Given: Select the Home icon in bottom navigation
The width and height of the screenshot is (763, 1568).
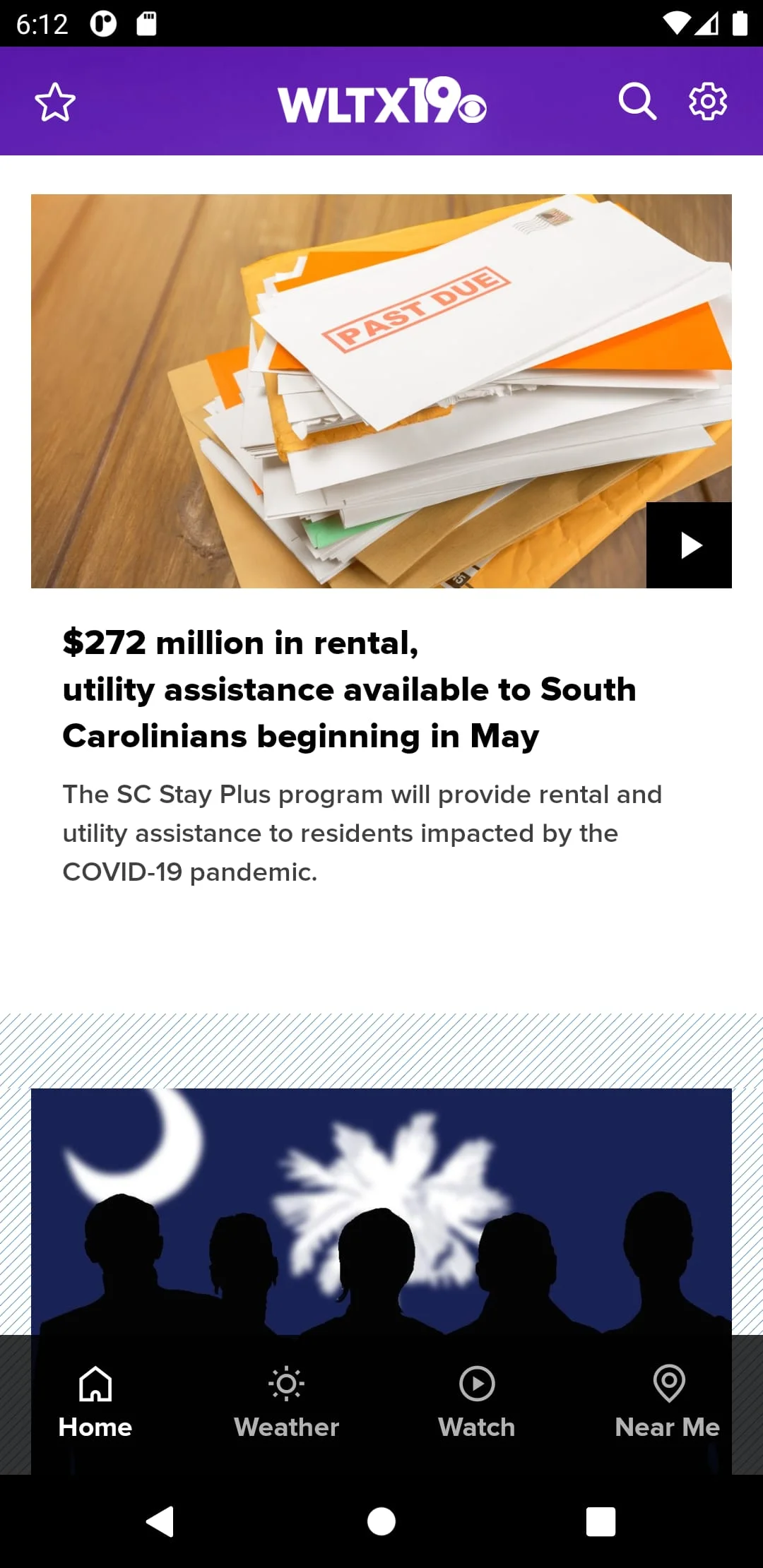Looking at the screenshot, I should click(95, 1384).
